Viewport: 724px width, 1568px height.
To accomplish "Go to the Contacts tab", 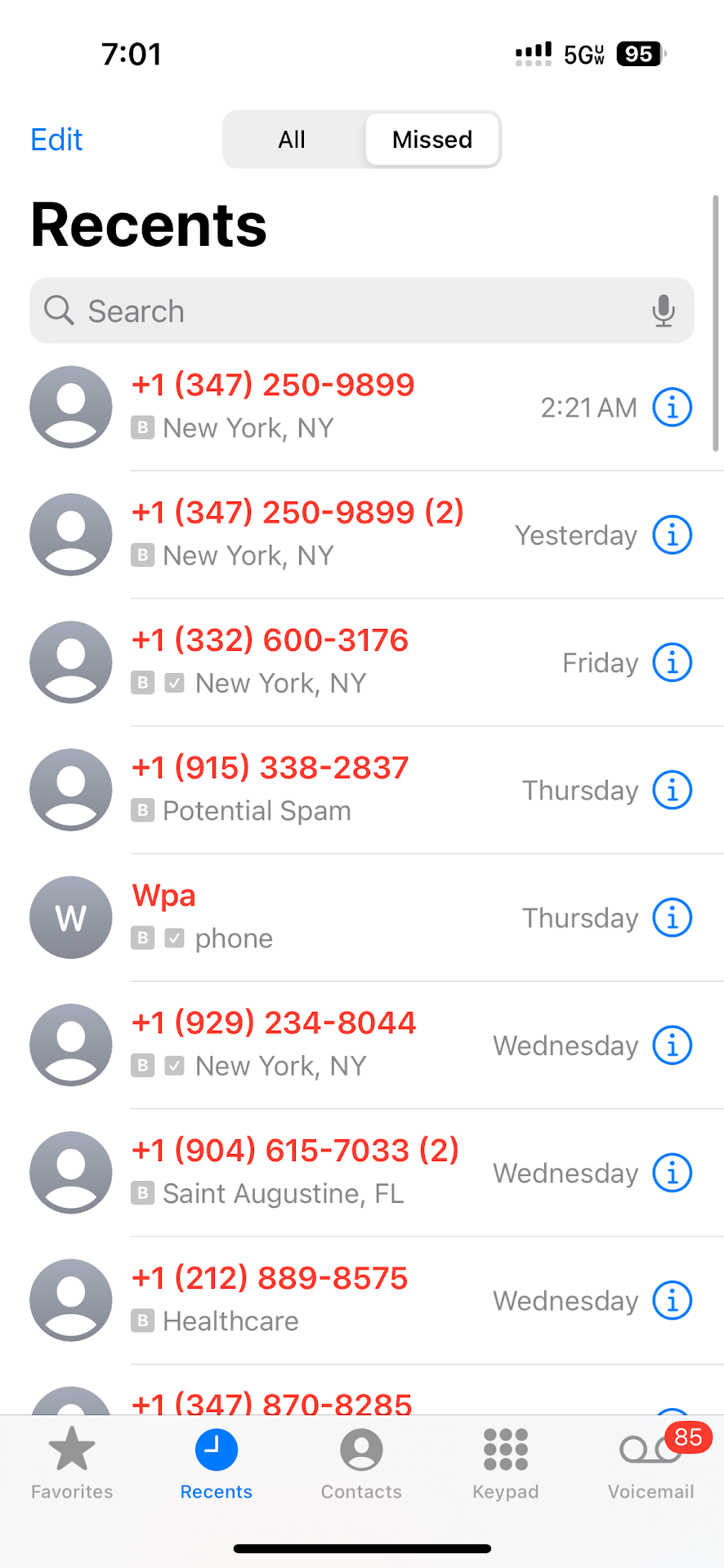I will click(x=361, y=1463).
